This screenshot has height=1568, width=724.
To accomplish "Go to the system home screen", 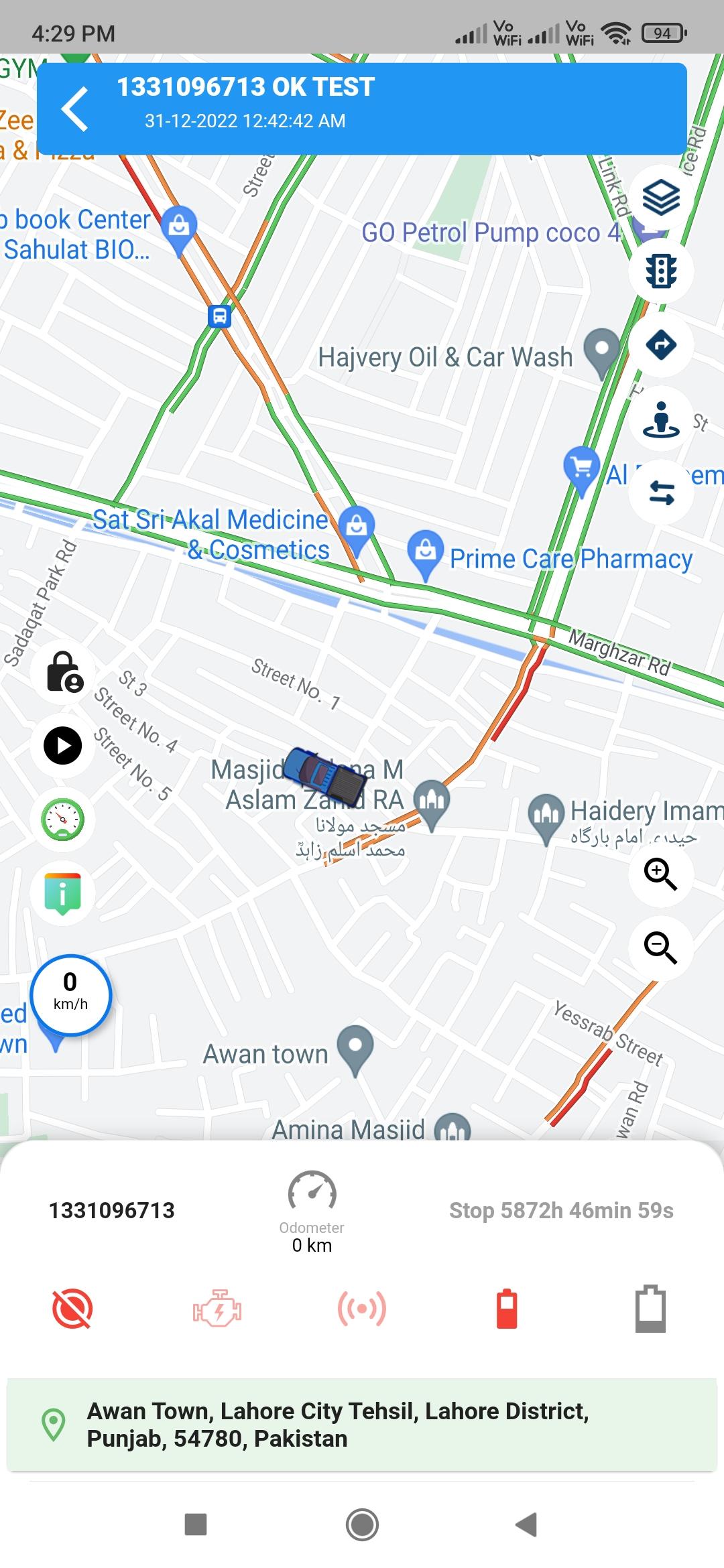I will point(362,1524).
